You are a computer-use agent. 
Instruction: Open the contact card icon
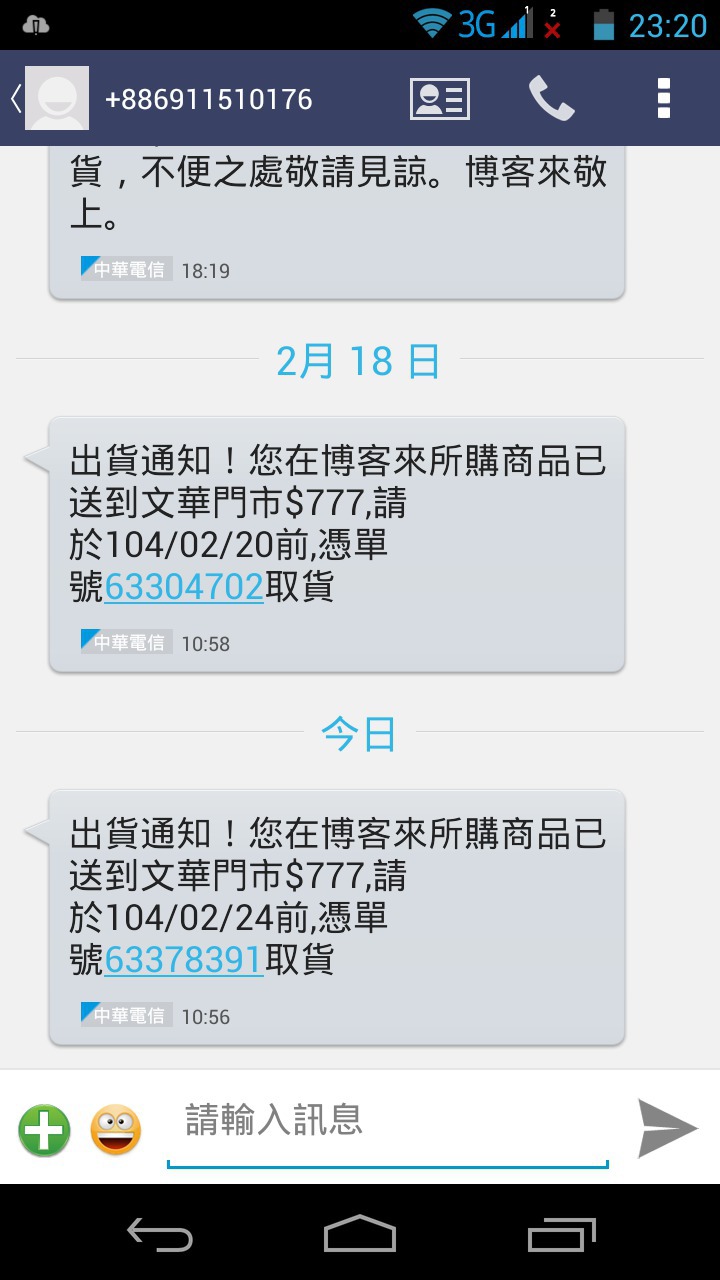(440, 99)
